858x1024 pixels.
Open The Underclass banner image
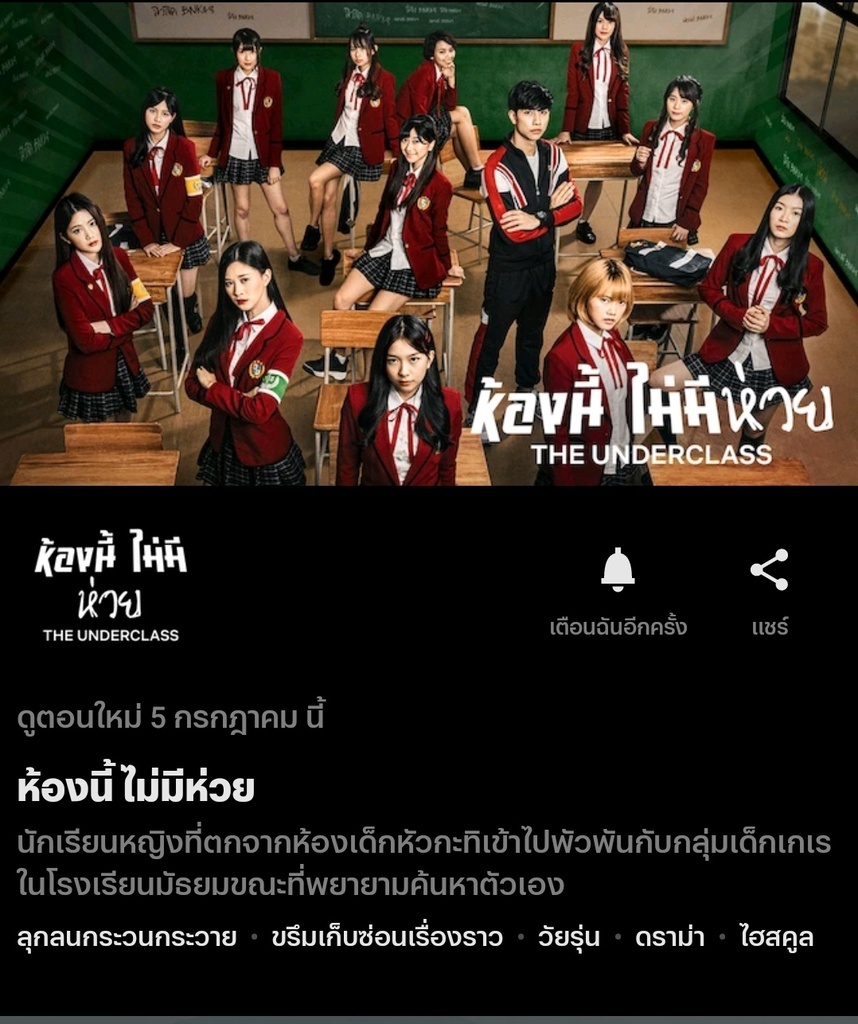tap(429, 243)
